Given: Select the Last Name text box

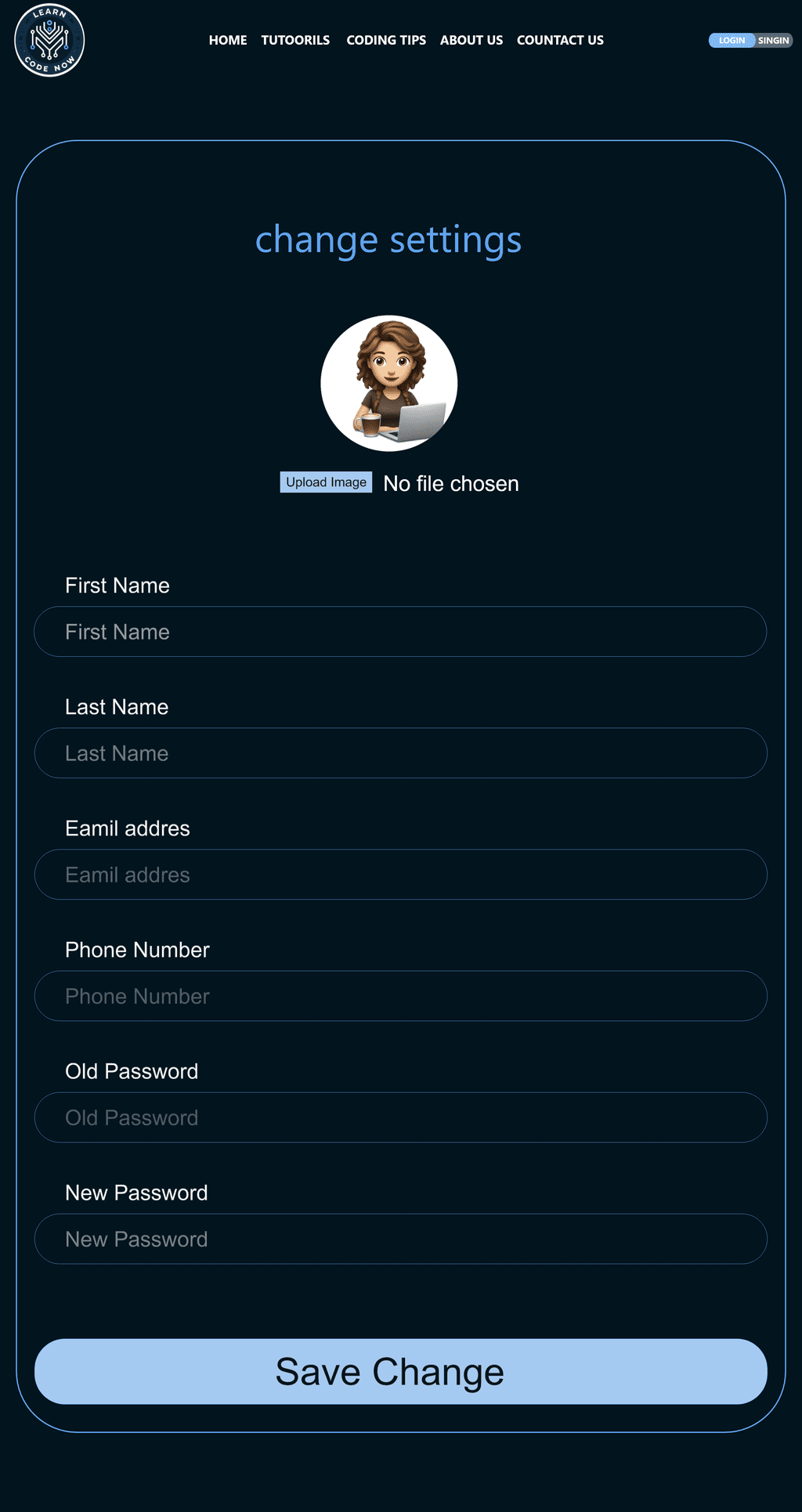Looking at the screenshot, I should [400, 753].
